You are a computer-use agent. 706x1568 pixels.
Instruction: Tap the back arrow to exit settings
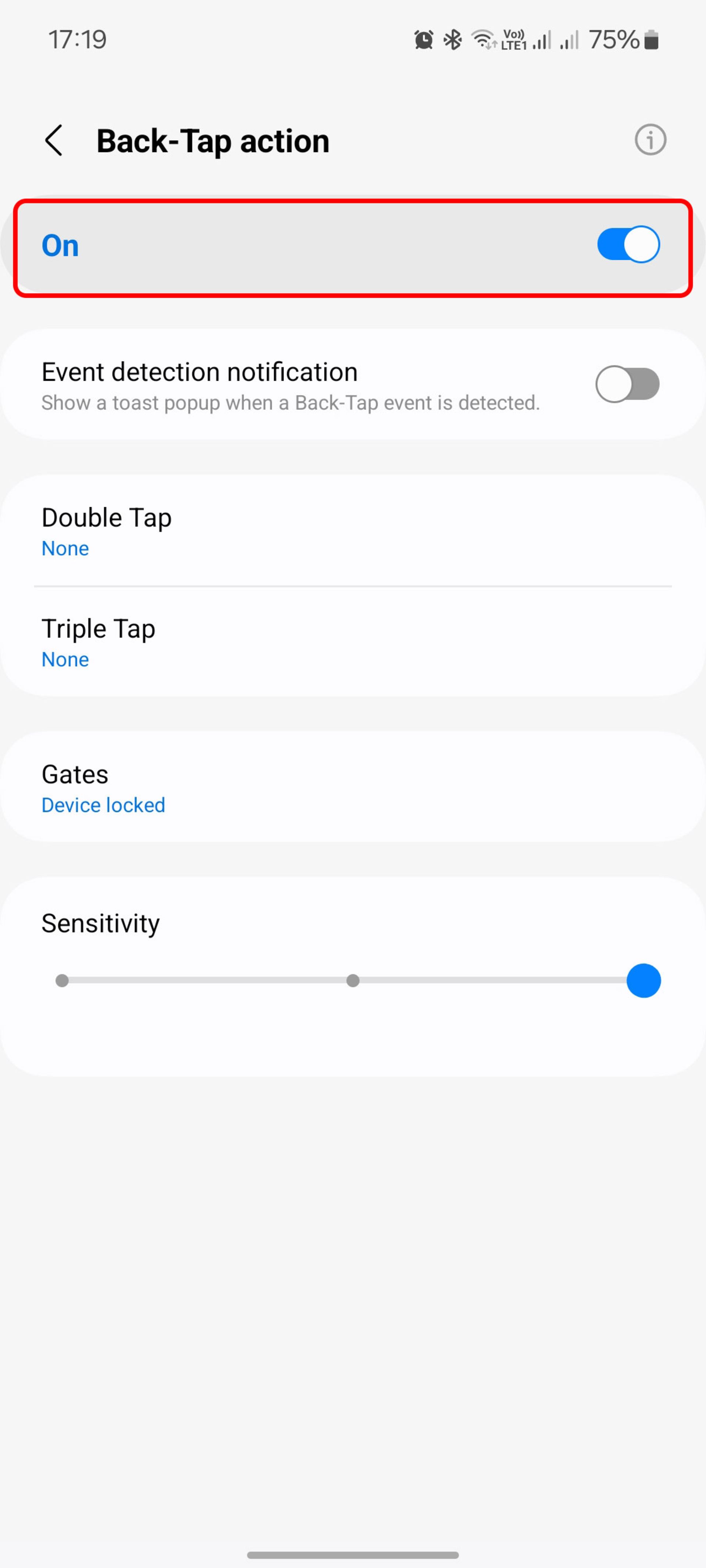pos(54,140)
